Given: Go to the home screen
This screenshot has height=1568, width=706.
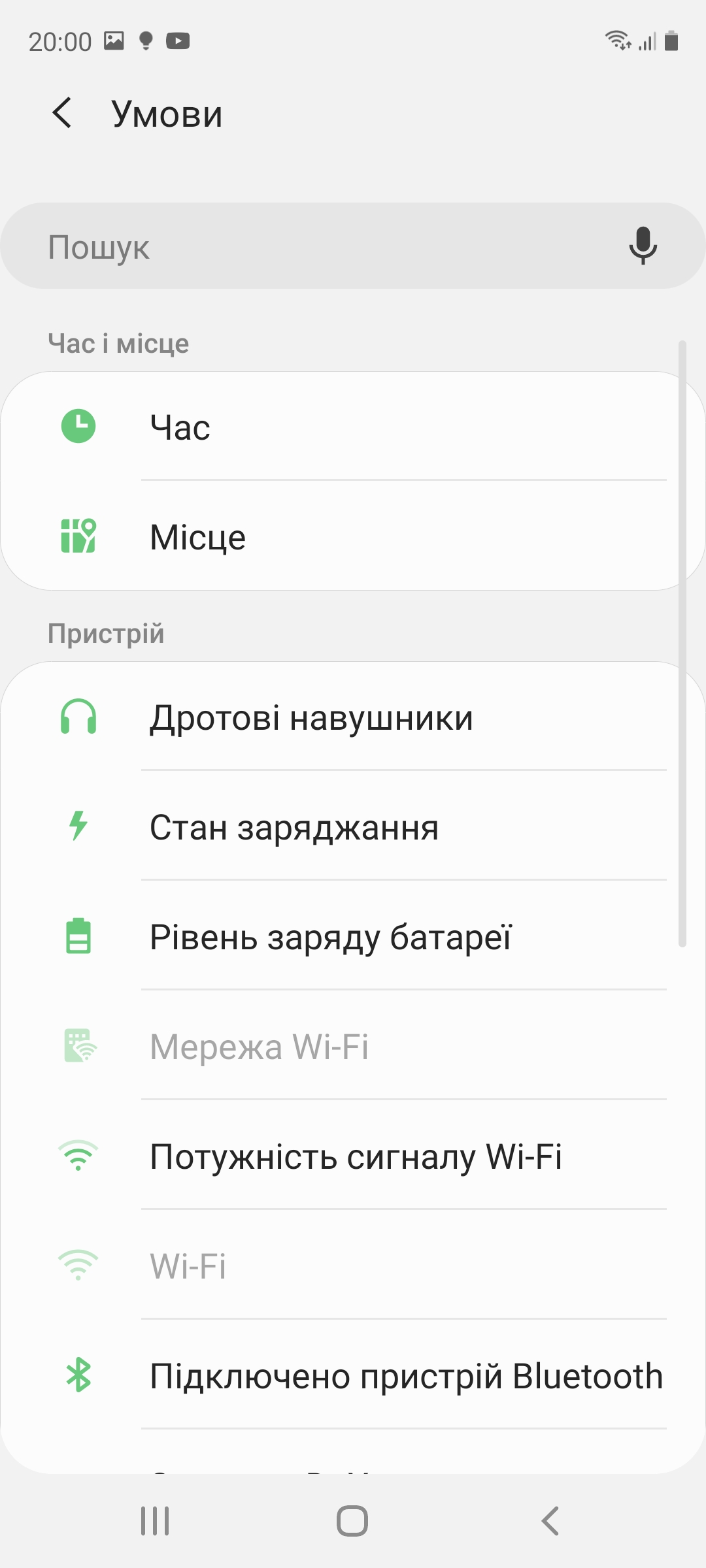Looking at the screenshot, I should click(352, 1520).
